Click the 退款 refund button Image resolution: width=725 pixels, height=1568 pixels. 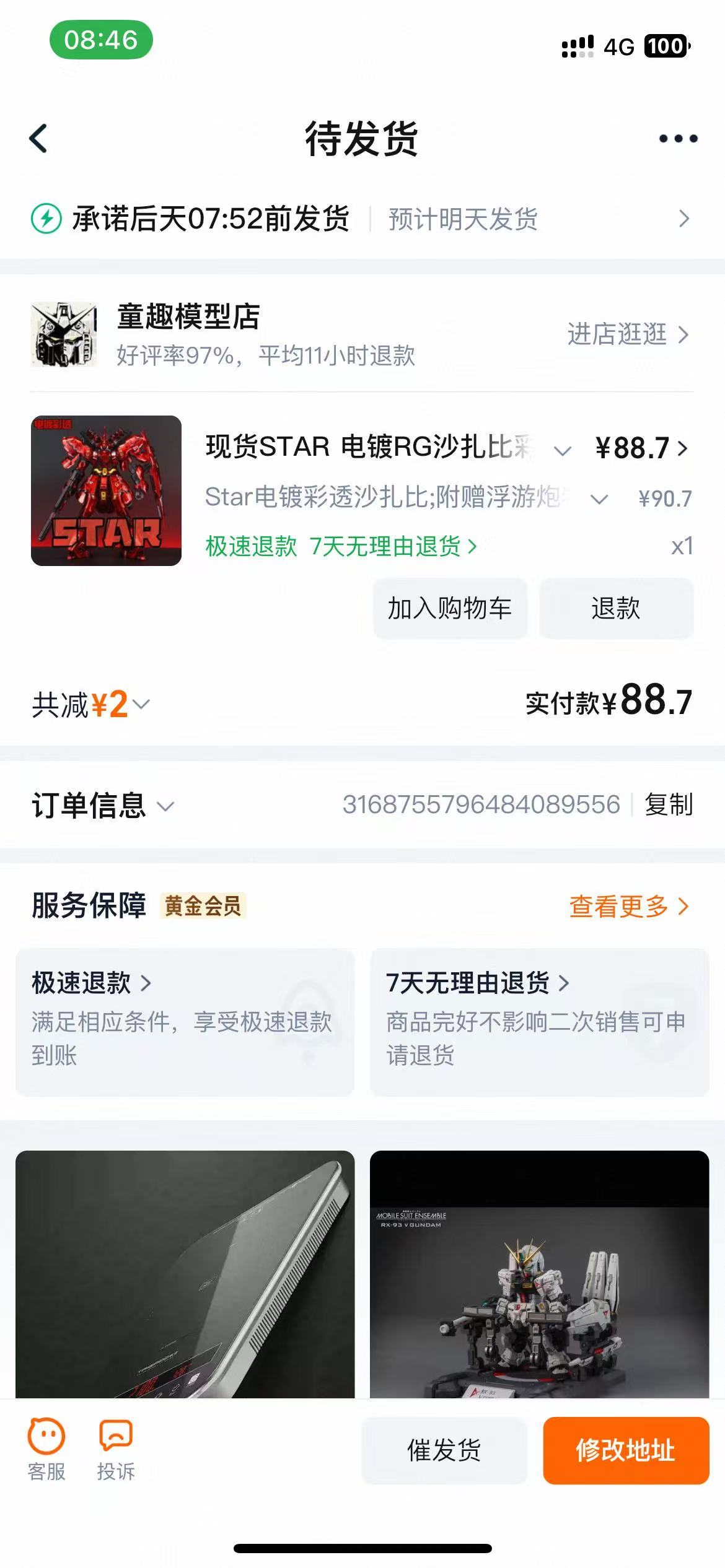coord(616,609)
